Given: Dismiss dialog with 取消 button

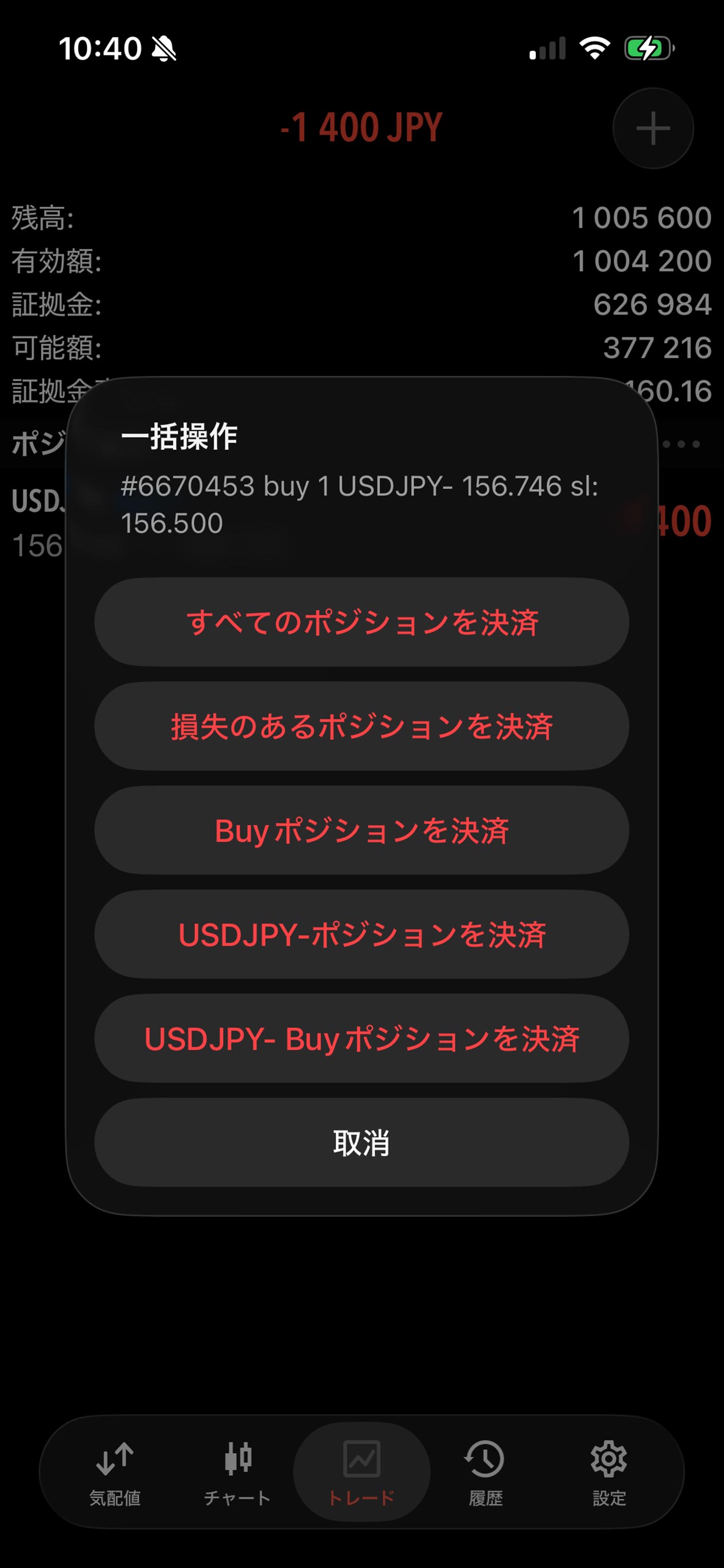Looking at the screenshot, I should 361,1142.
